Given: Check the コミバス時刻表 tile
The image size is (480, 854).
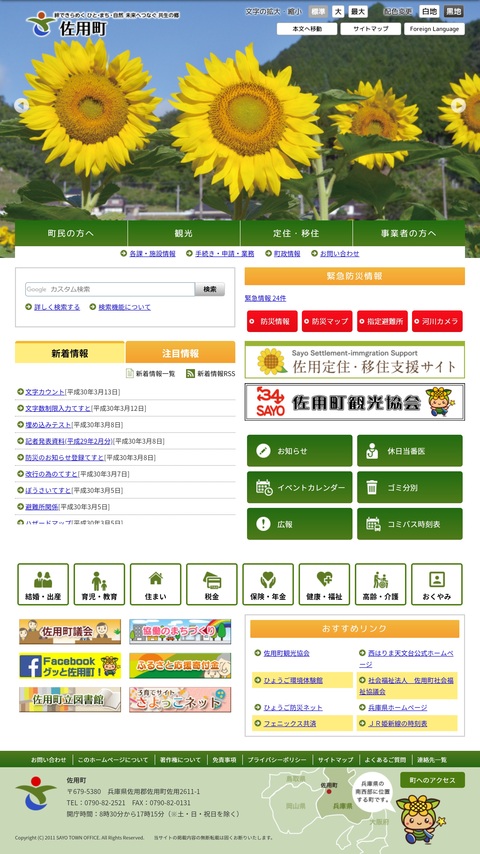Looking at the screenshot, I should (410, 524).
